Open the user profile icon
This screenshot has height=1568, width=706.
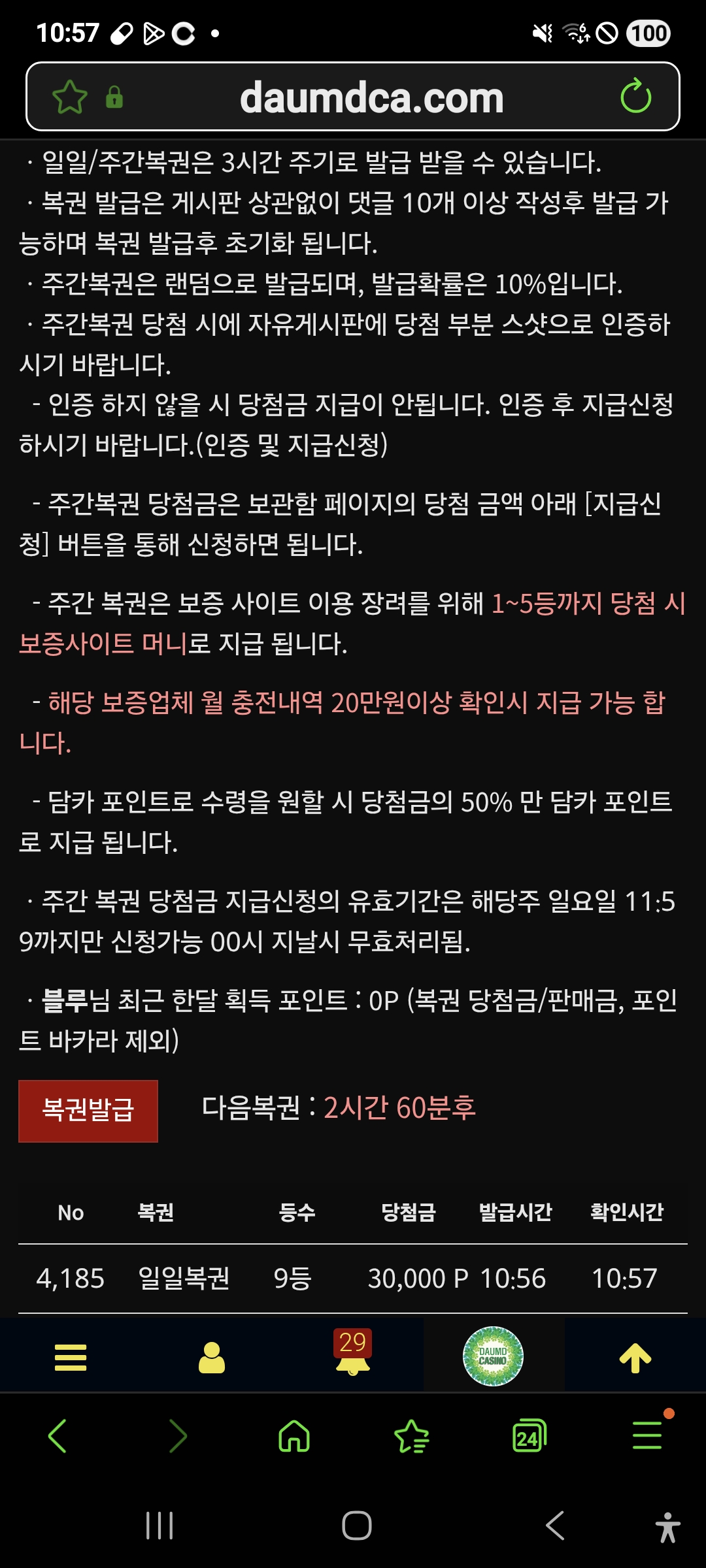212,1358
